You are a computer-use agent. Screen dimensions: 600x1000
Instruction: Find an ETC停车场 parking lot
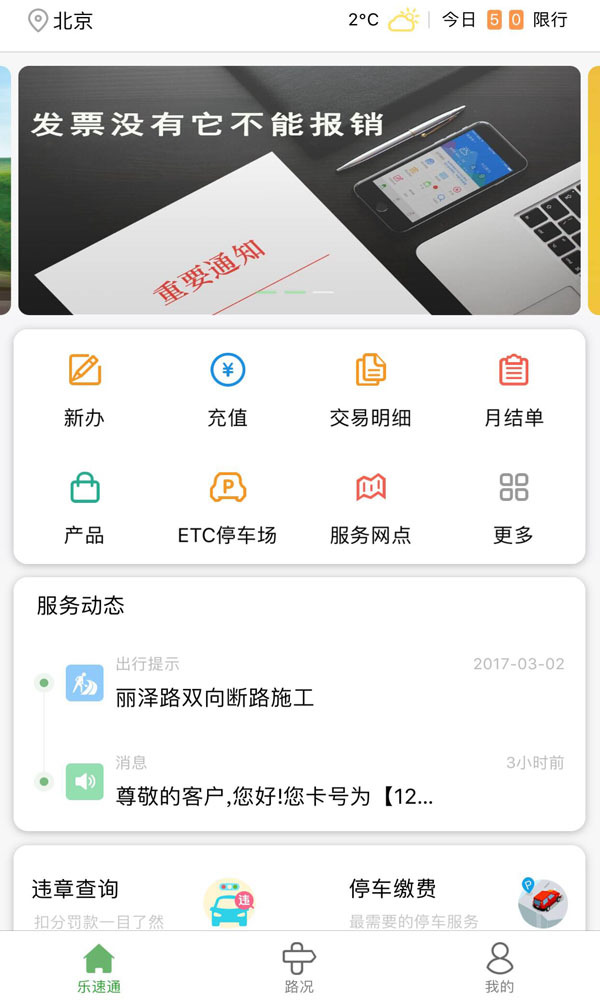click(228, 506)
